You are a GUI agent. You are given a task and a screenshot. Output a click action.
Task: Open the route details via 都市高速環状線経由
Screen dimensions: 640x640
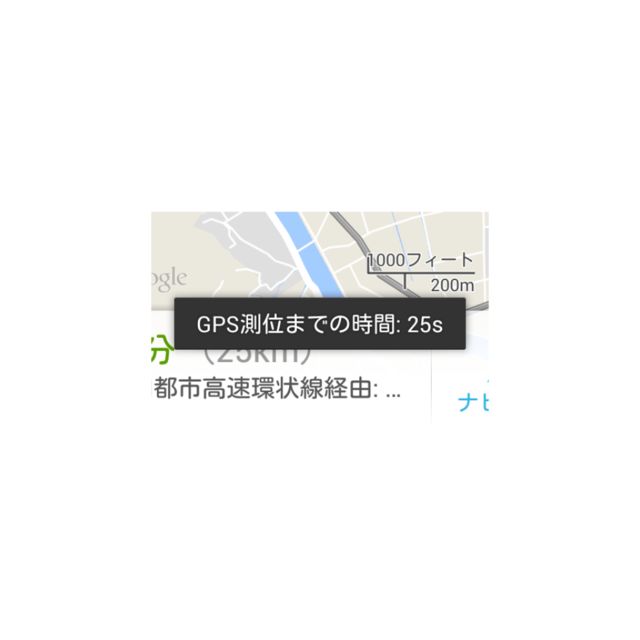[276, 390]
